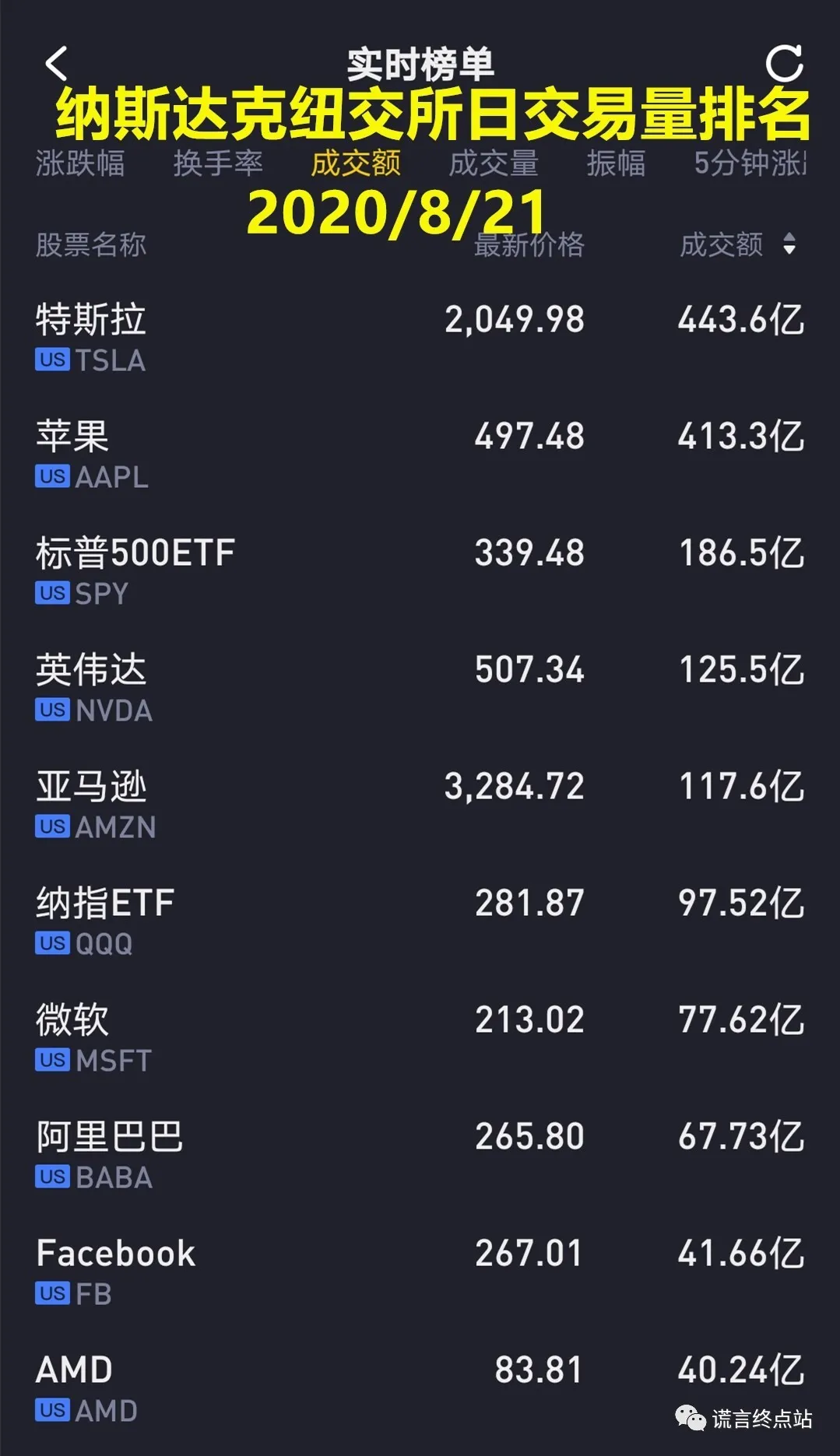Open the 亚马逊 AMZN stock page
The width and height of the screenshot is (840, 1456).
(91, 787)
